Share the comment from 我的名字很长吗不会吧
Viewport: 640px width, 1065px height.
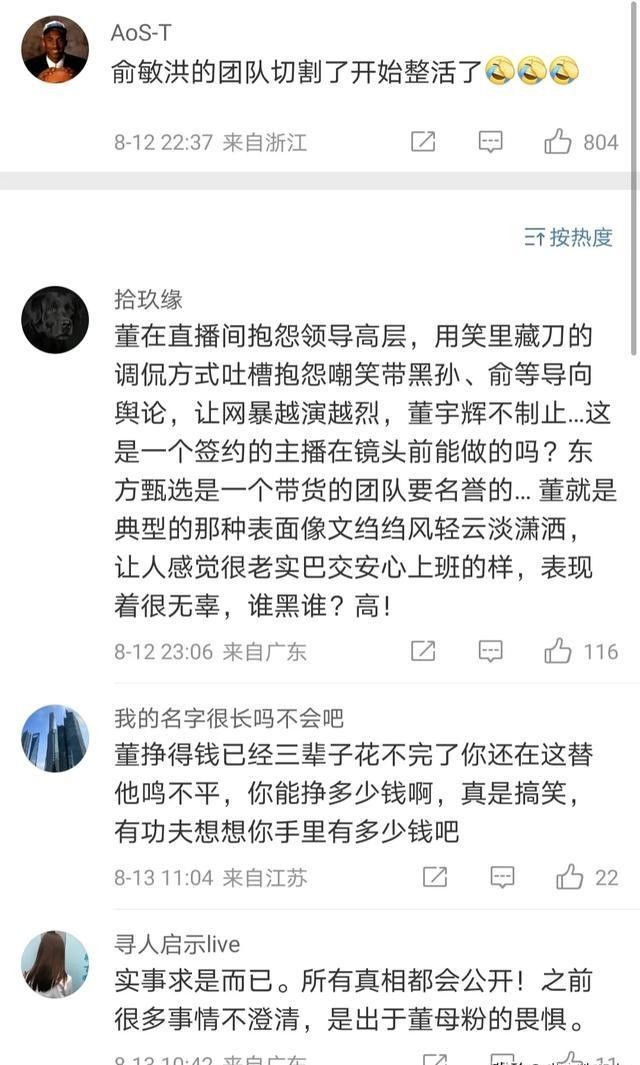(435, 878)
